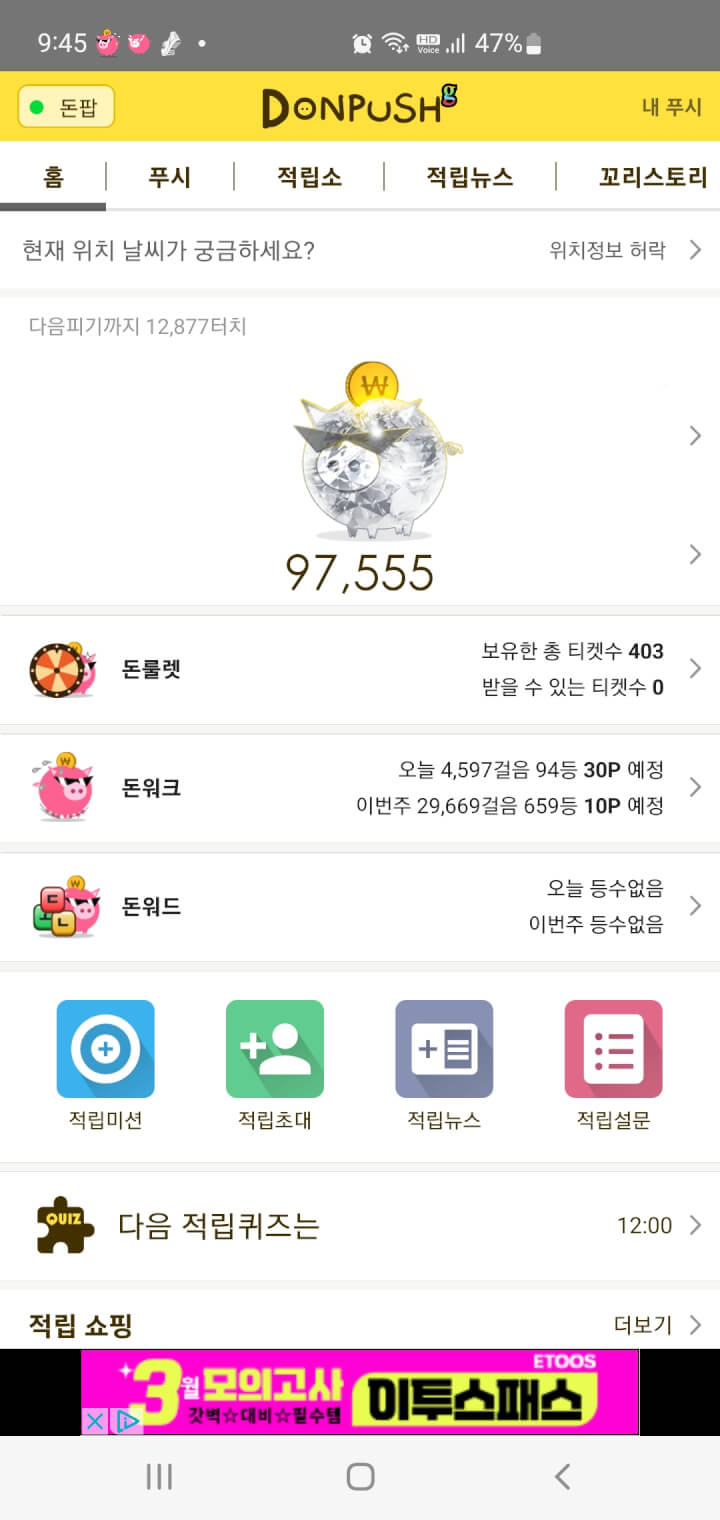720x1520 pixels.
Task: Open the 적립뉴스 grid shortcut icon
Action: [444, 1063]
